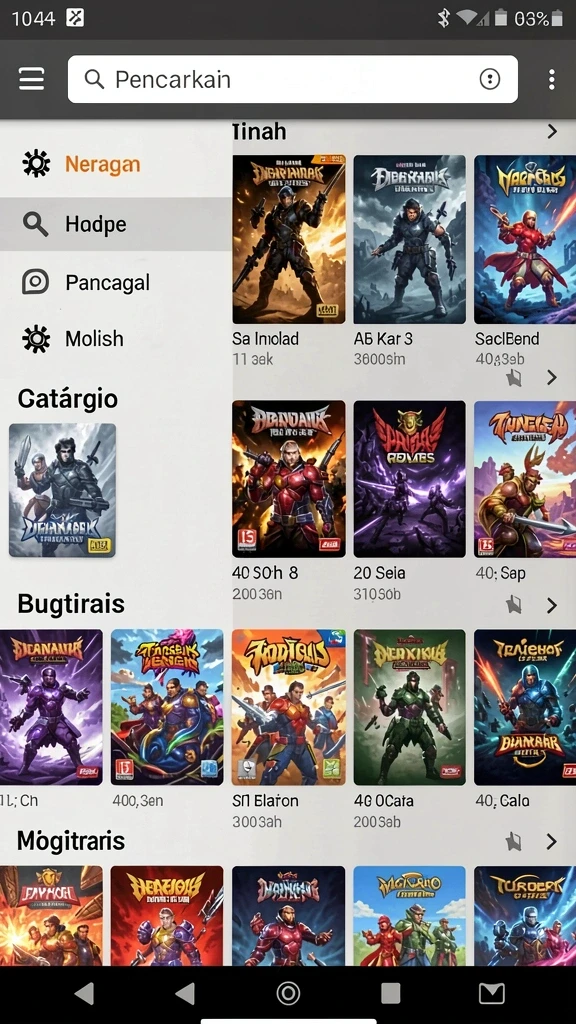This screenshot has height=1024, width=576.
Task: Open the Hodpe menu item
Action: pos(116,224)
